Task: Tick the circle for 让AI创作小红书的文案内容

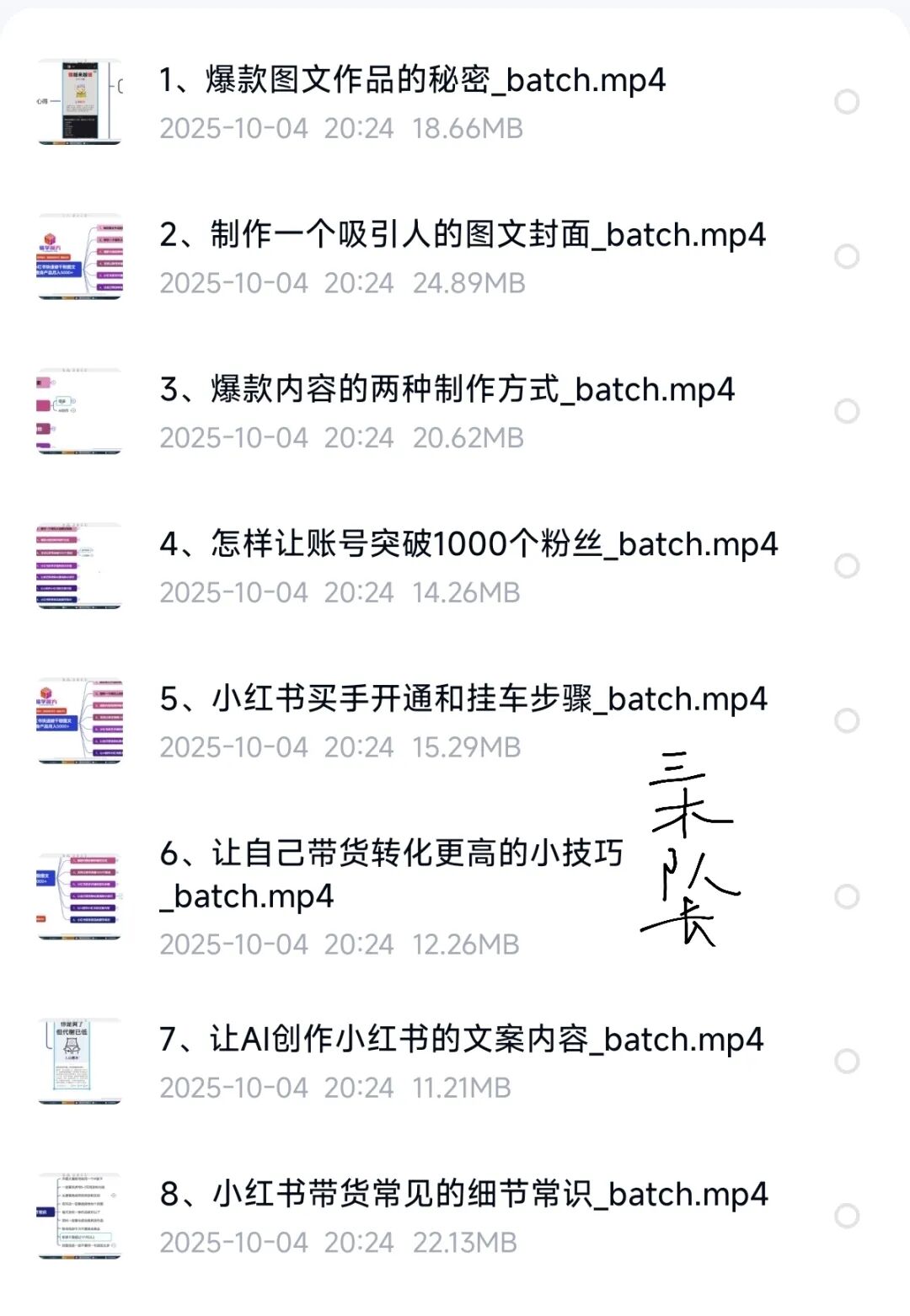Action: tap(846, 1061)
